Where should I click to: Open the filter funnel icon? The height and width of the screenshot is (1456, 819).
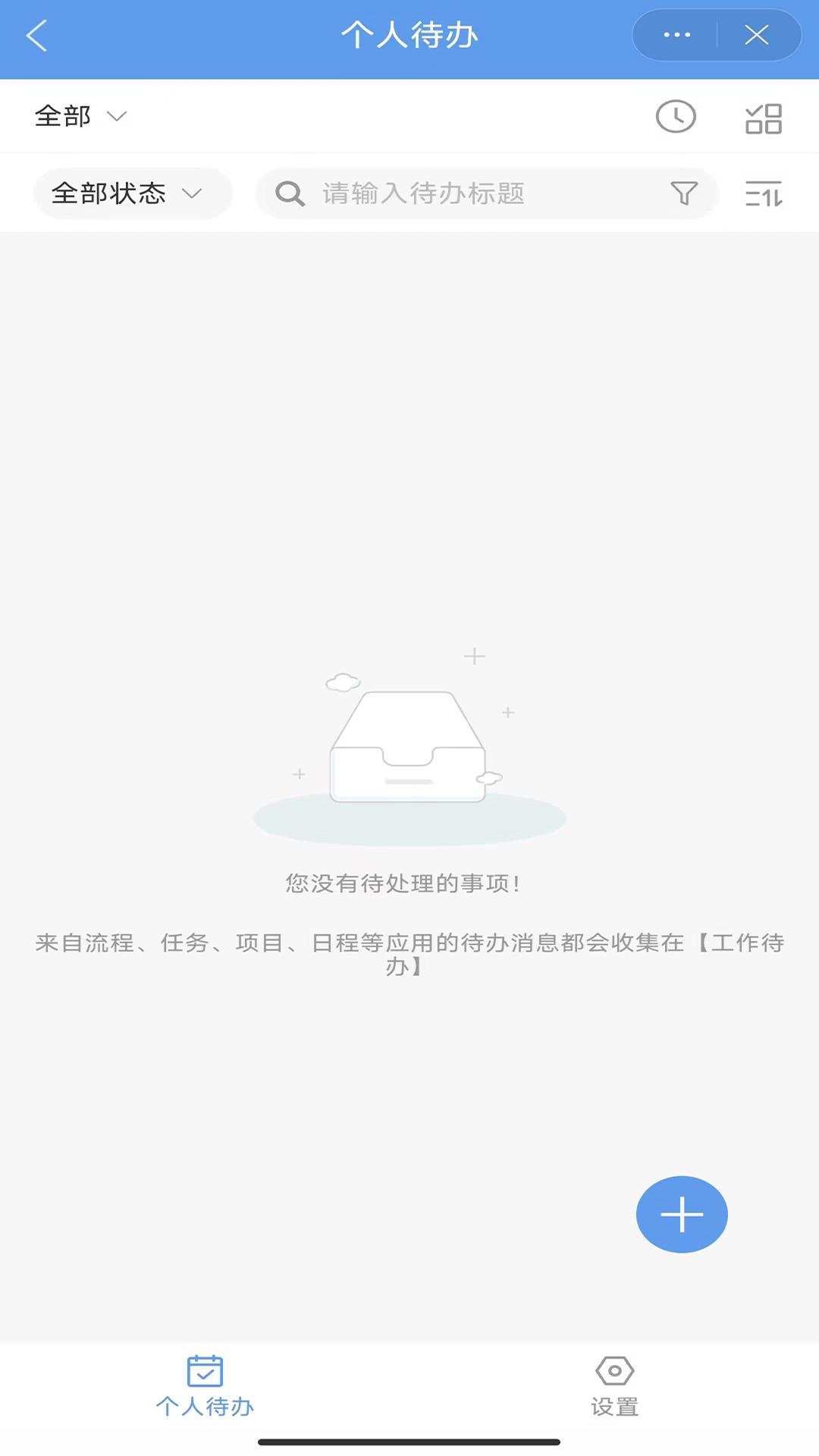(684, 193)
